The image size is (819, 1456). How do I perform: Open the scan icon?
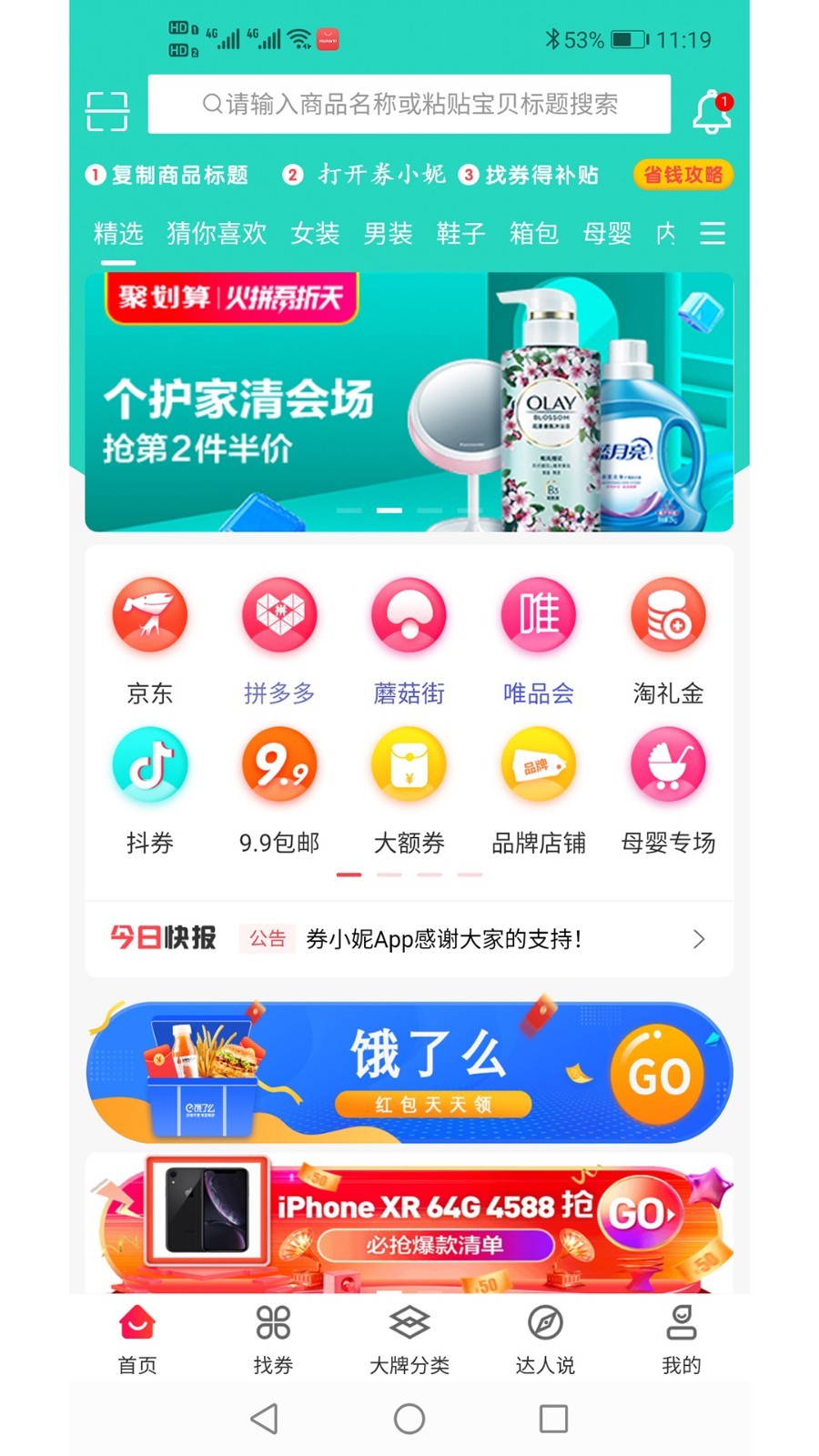tap(106, 111)
